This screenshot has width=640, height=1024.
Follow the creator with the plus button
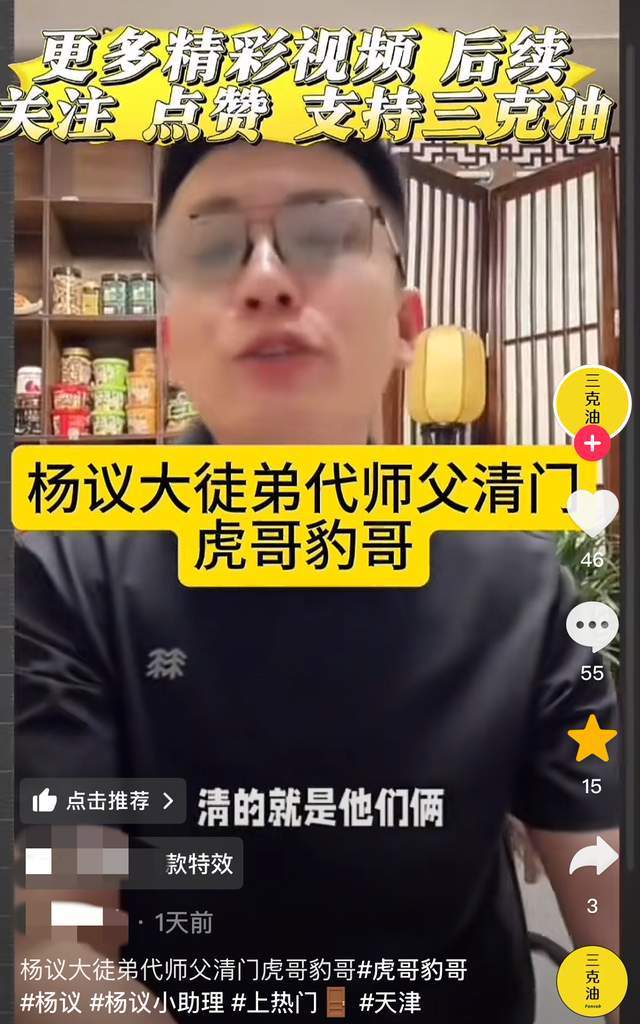tap(592, 442)
